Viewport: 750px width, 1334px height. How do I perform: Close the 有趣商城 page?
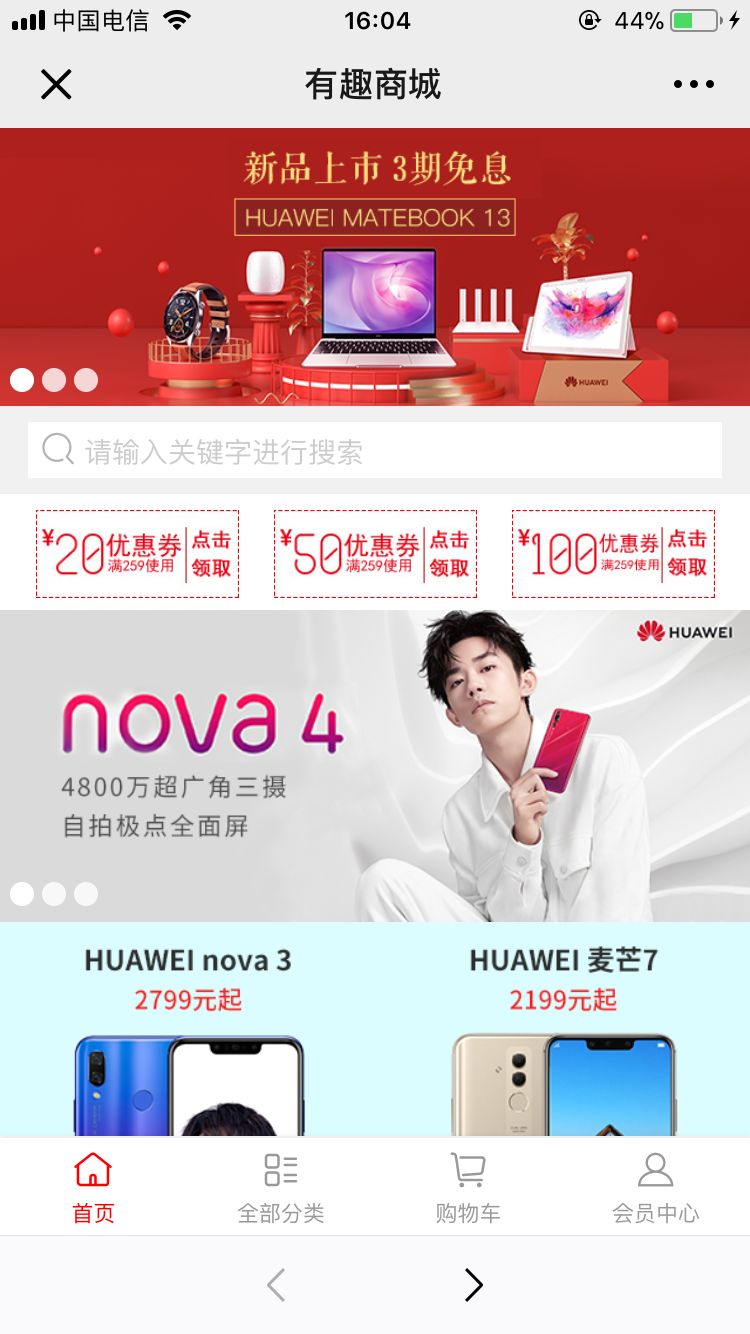[x=56, y=85]
